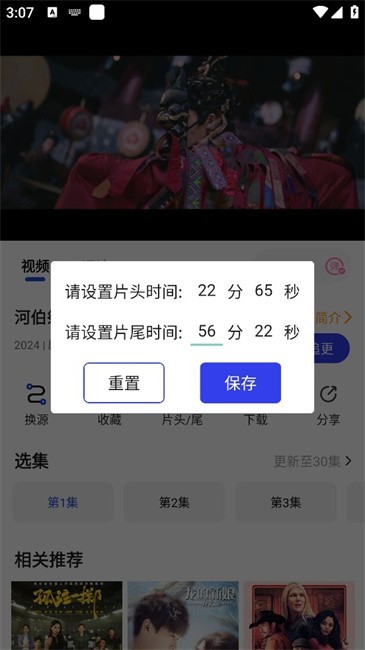Edit the 片头 minutes field showing 22
Screen dimensions: 365x650
[207, 291]
